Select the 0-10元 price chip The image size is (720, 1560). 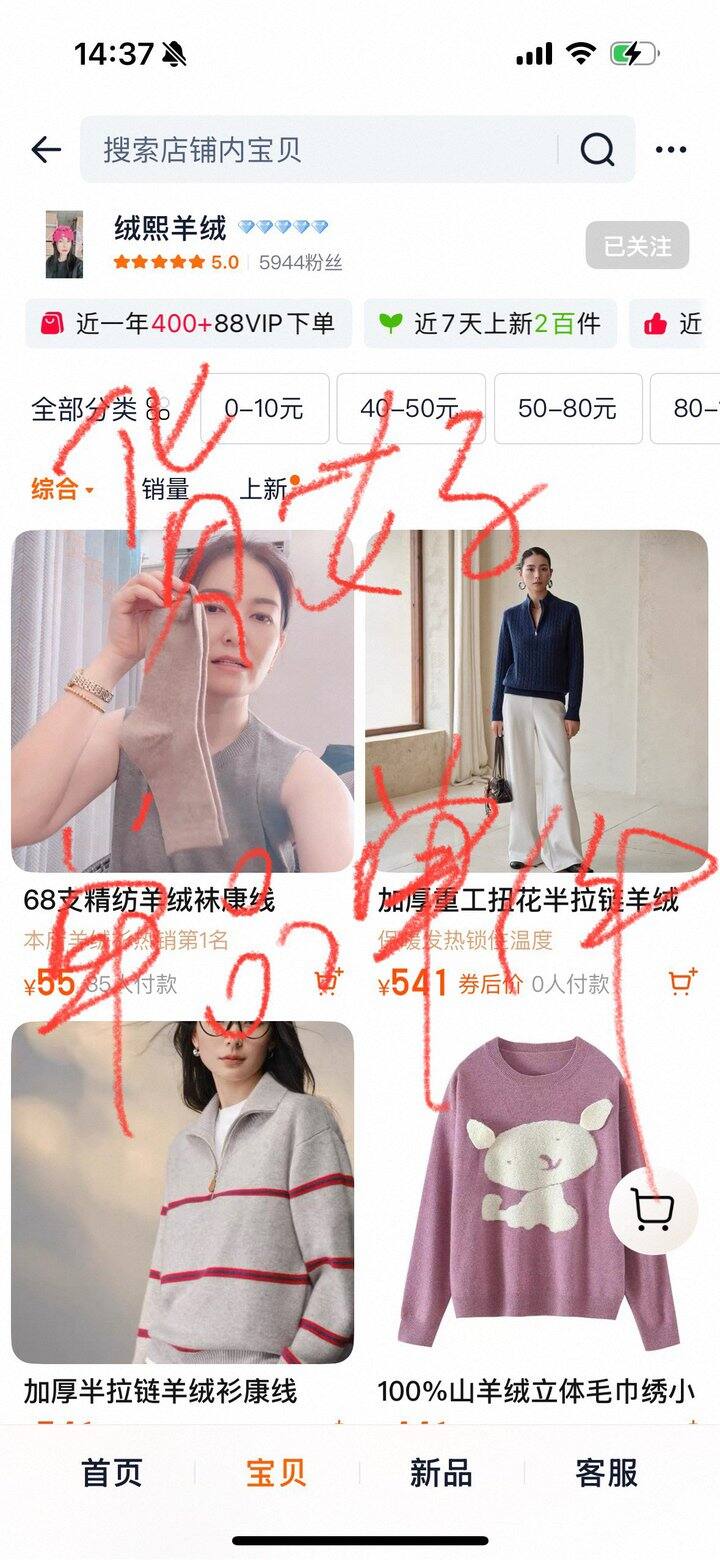(x=264, y=408)
